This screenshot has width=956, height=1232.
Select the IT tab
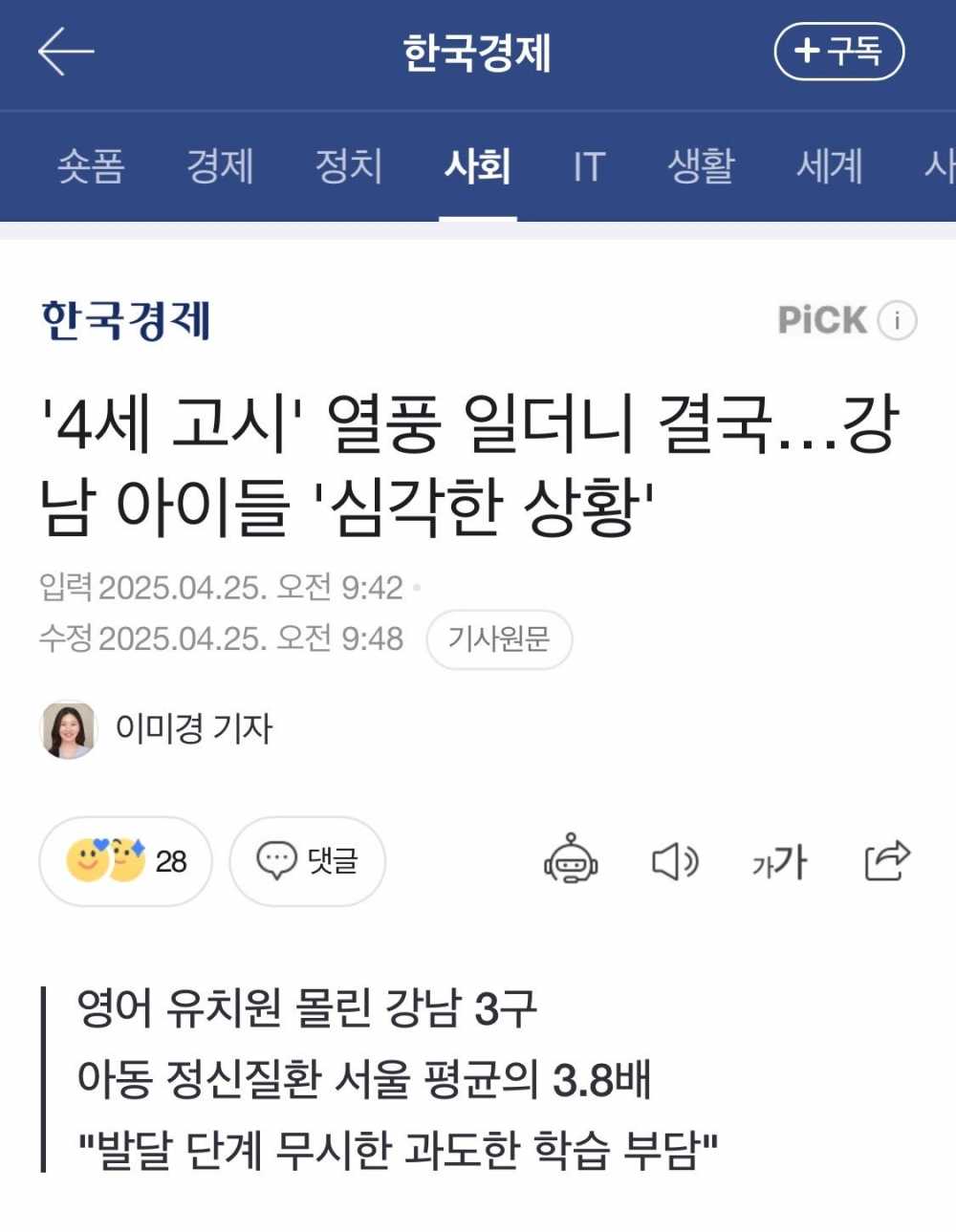(589, 166)
